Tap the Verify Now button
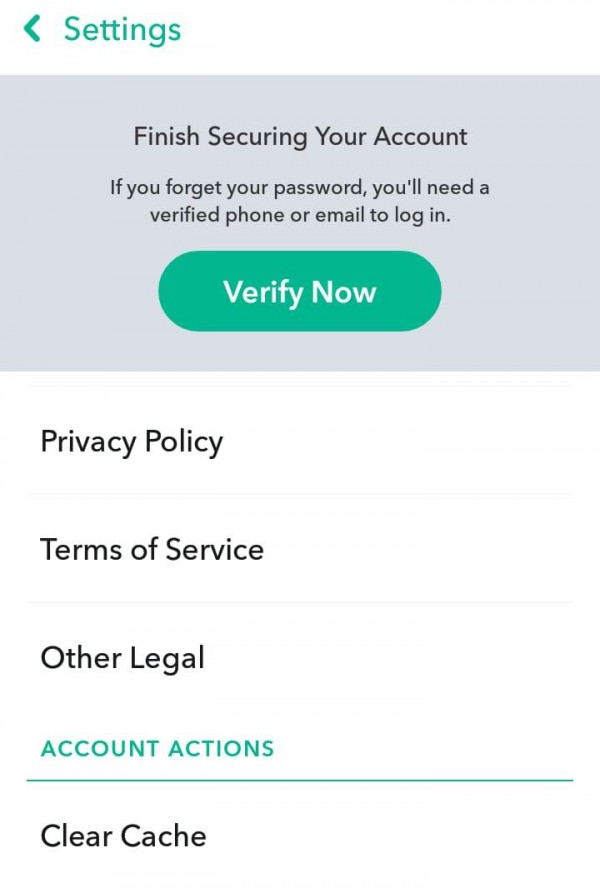 click(x=299, y=292)
